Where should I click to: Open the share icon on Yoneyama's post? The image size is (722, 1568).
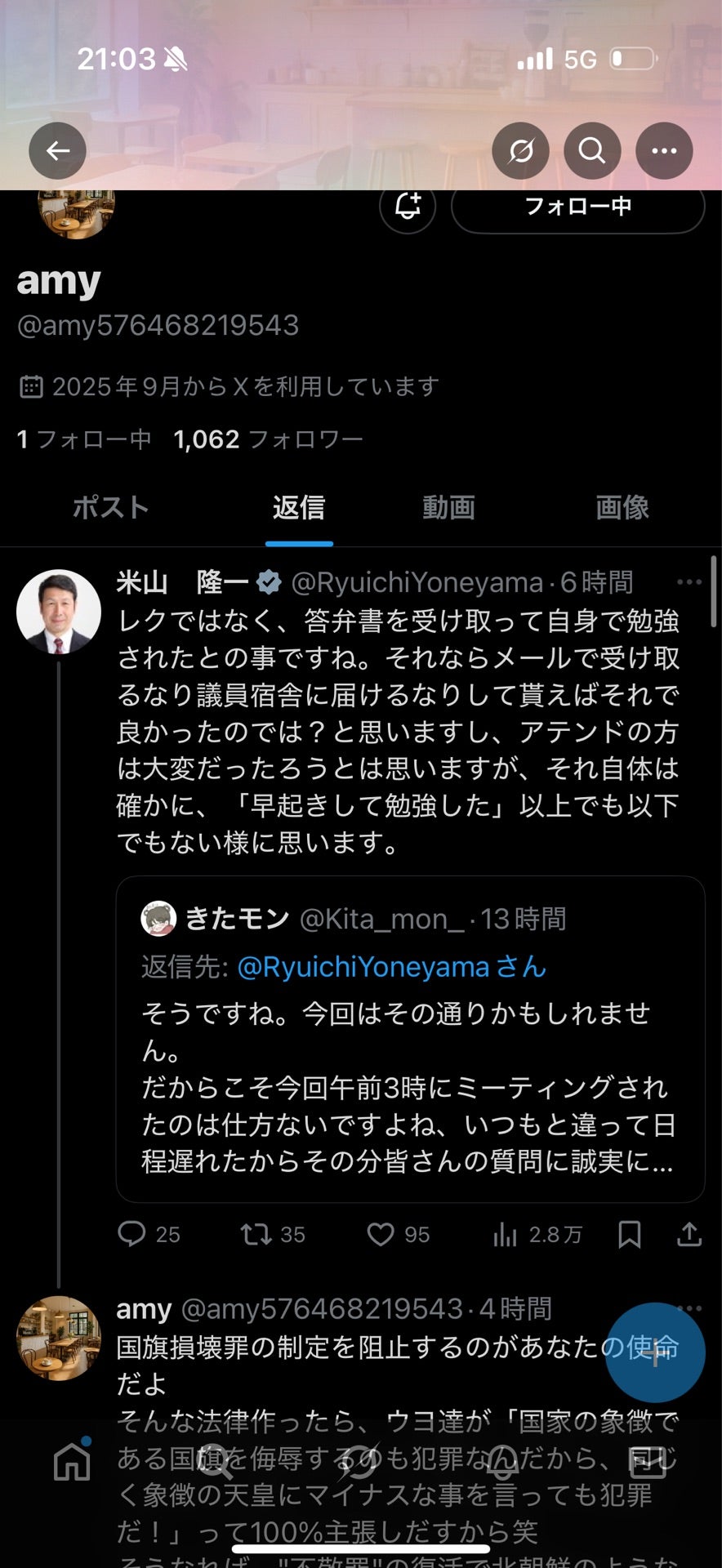(689, 1235)
